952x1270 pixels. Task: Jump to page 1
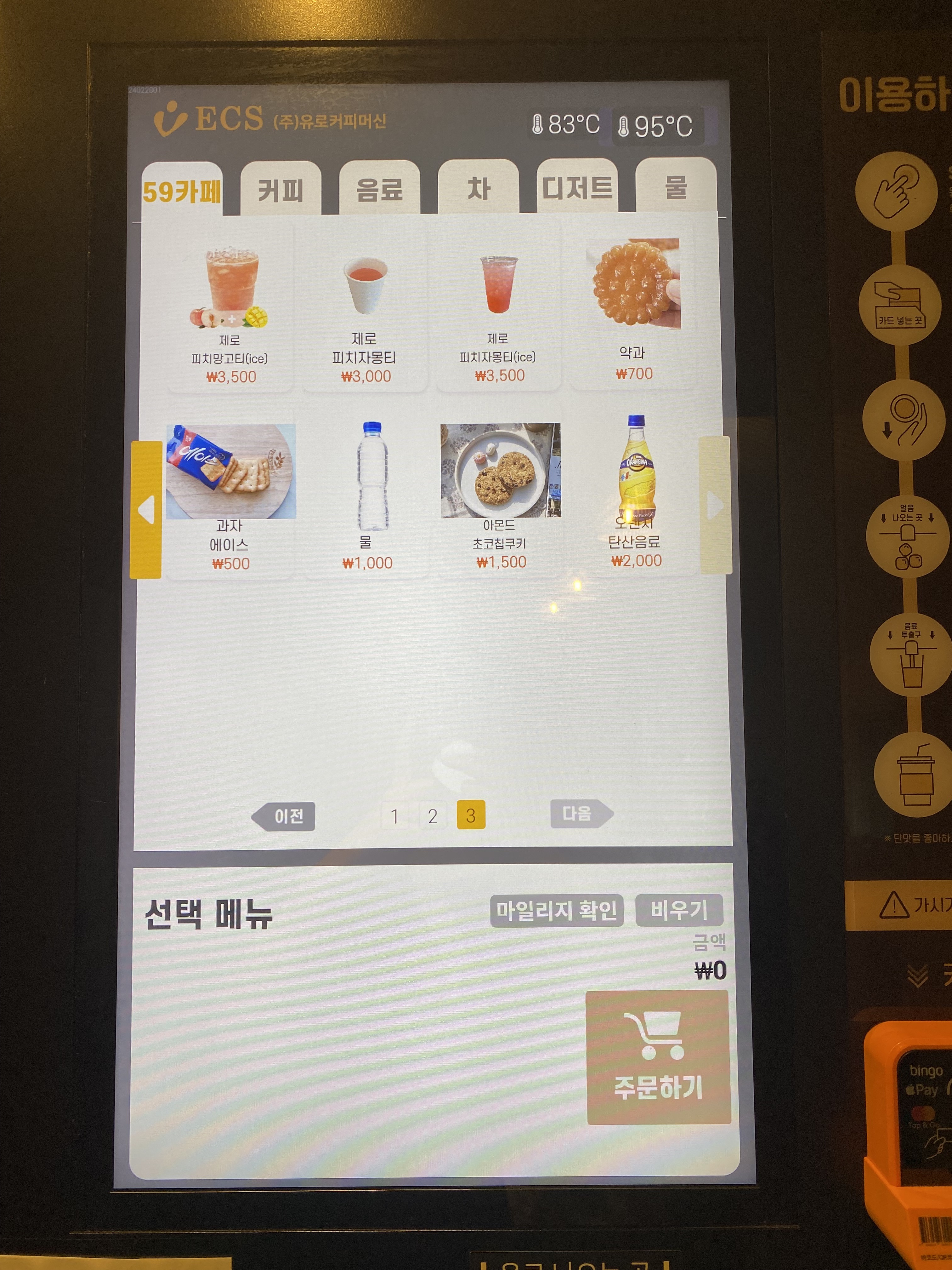[394, 816]
